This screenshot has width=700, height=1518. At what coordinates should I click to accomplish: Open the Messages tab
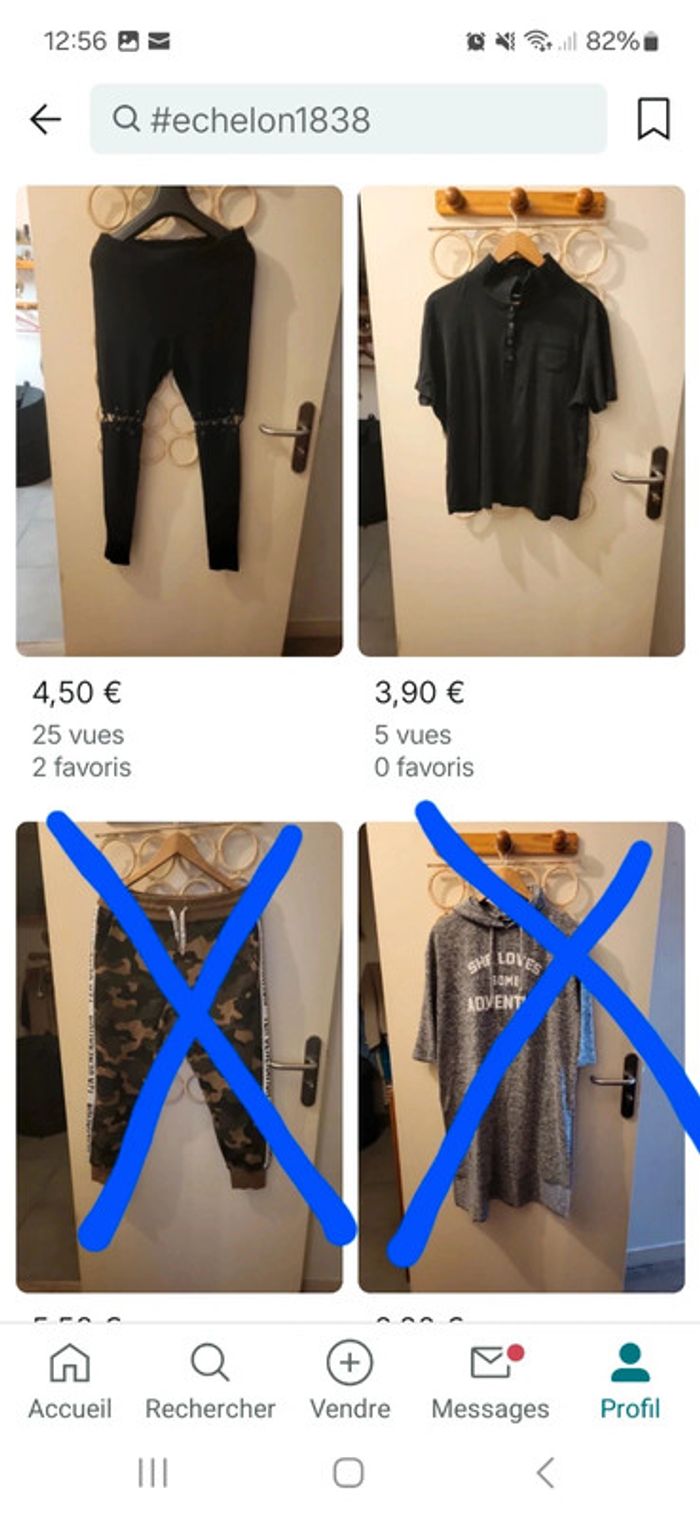tap(490, 1382)
